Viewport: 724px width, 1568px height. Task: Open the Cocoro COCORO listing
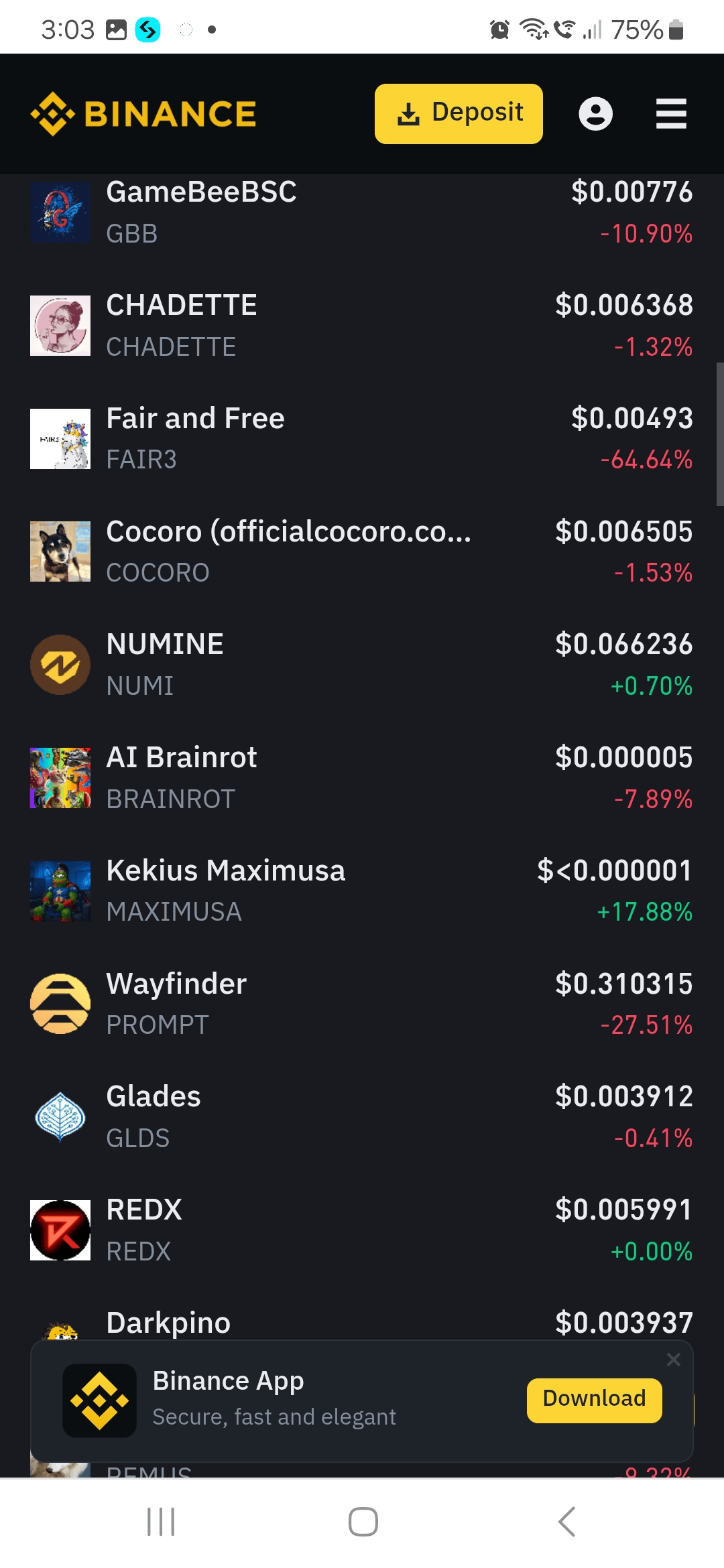coord(362,551)
